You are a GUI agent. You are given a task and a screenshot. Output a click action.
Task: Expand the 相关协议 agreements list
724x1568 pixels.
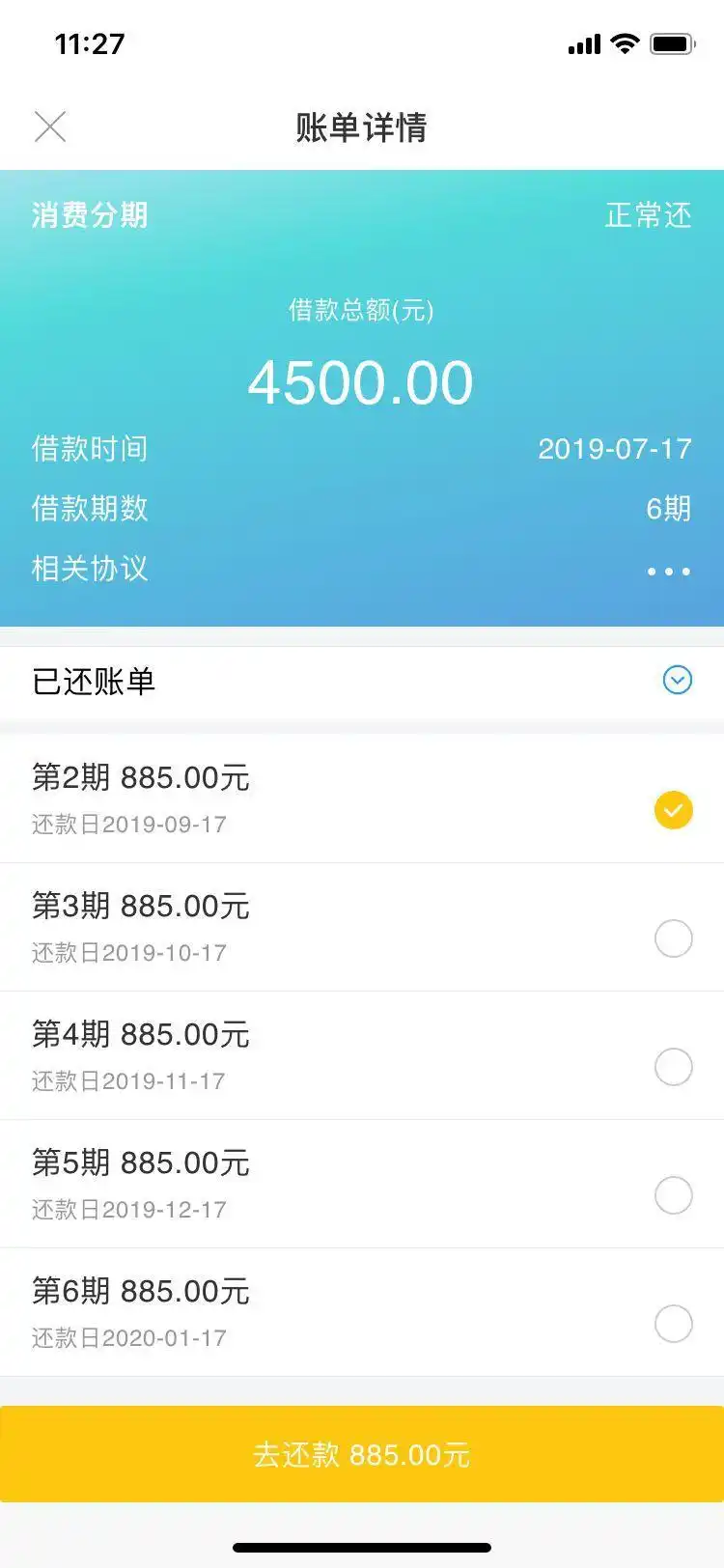tap(667, 571)
